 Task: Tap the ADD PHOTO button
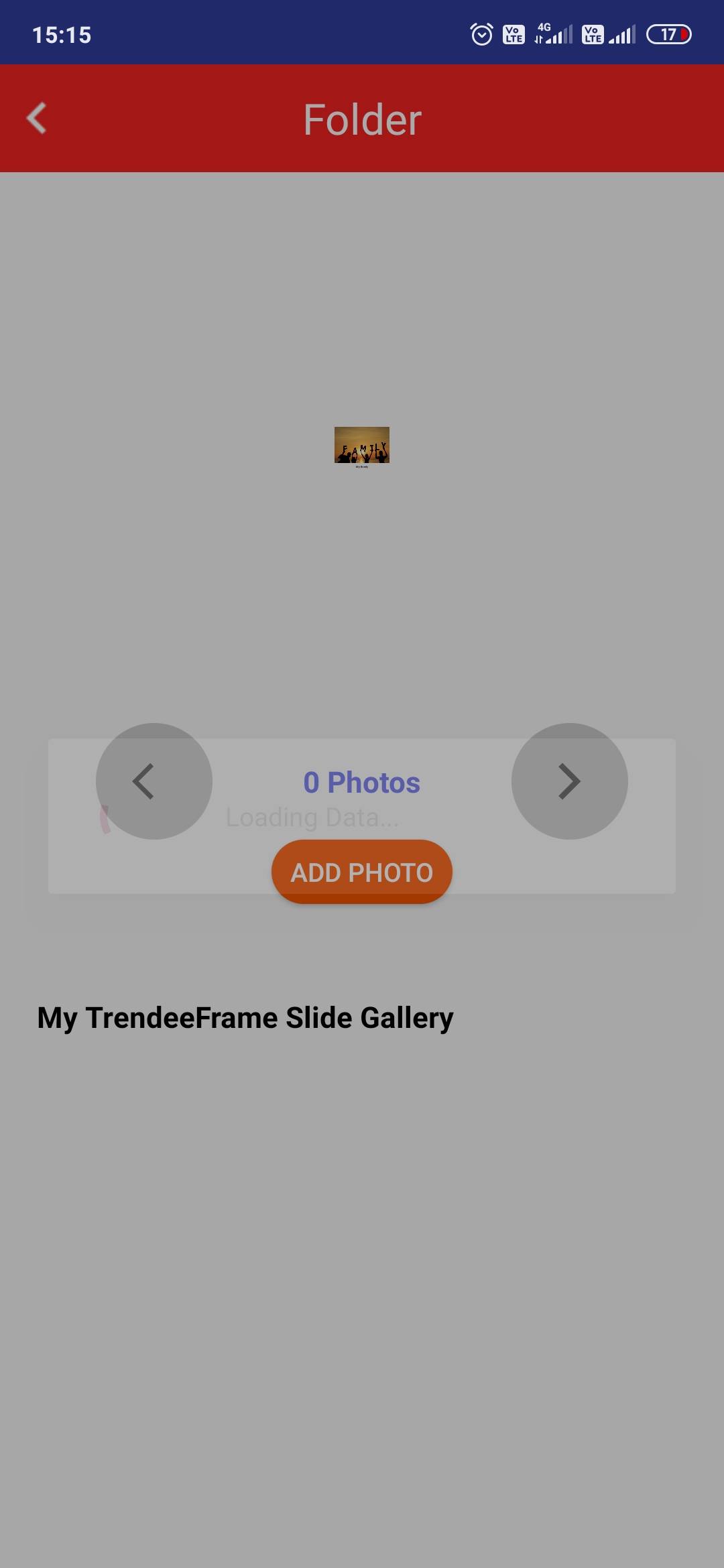pyautogui.click(x=361, y=872)
